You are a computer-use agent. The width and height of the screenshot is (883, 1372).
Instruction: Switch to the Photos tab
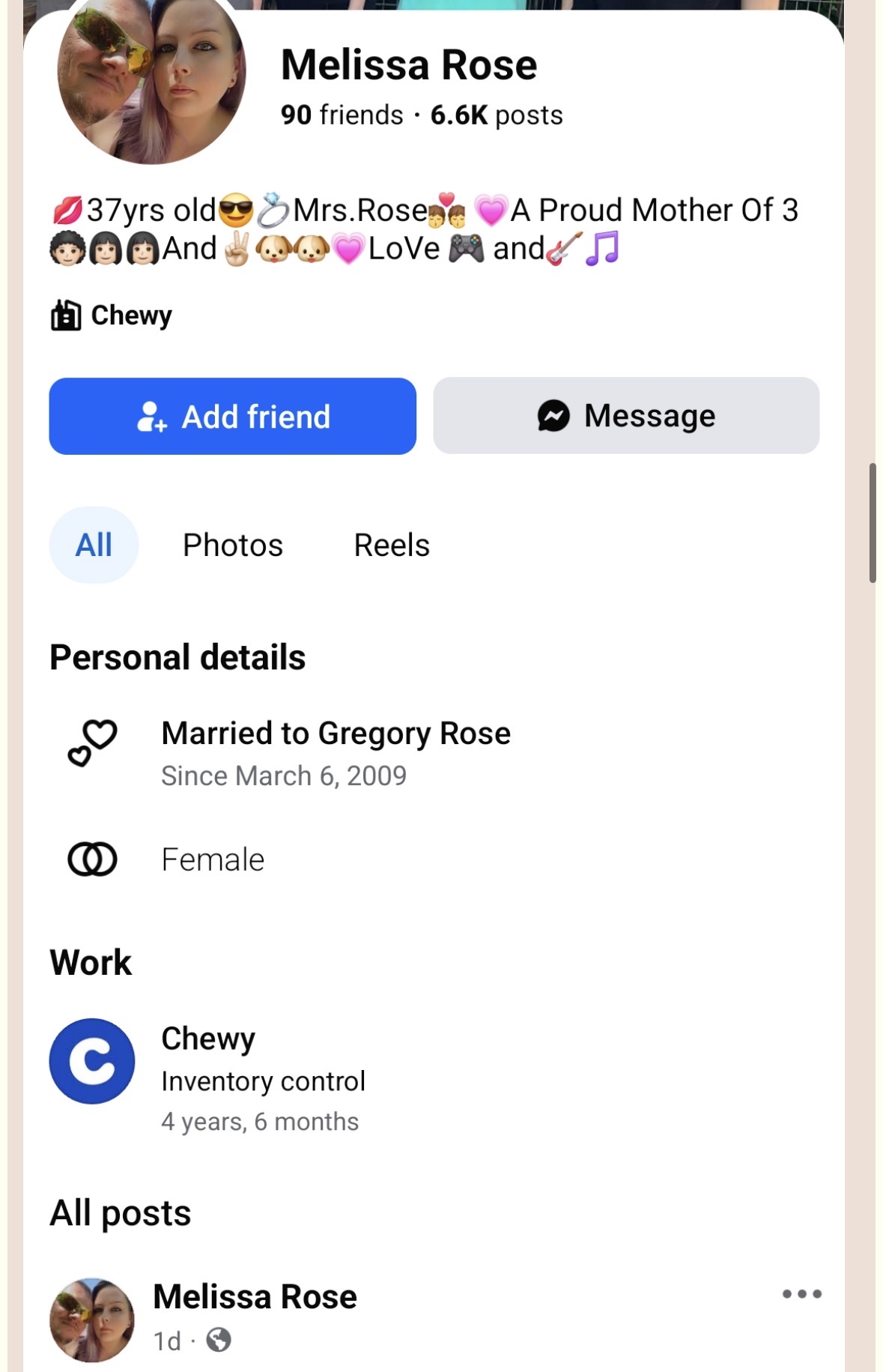tap(233, 545)
